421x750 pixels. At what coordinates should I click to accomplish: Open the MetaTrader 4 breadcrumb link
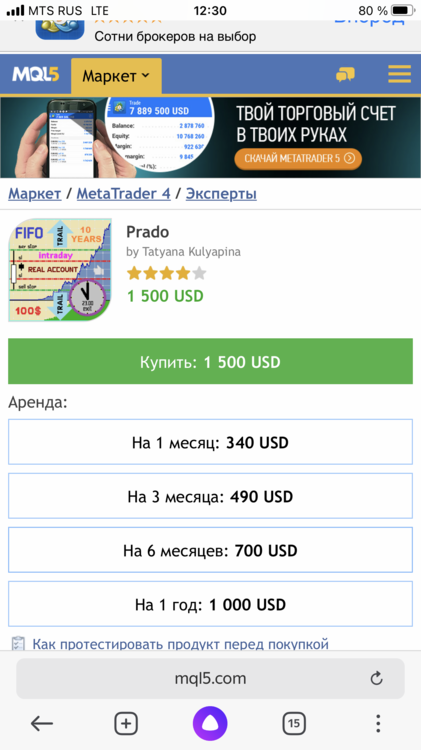point(123,194)
